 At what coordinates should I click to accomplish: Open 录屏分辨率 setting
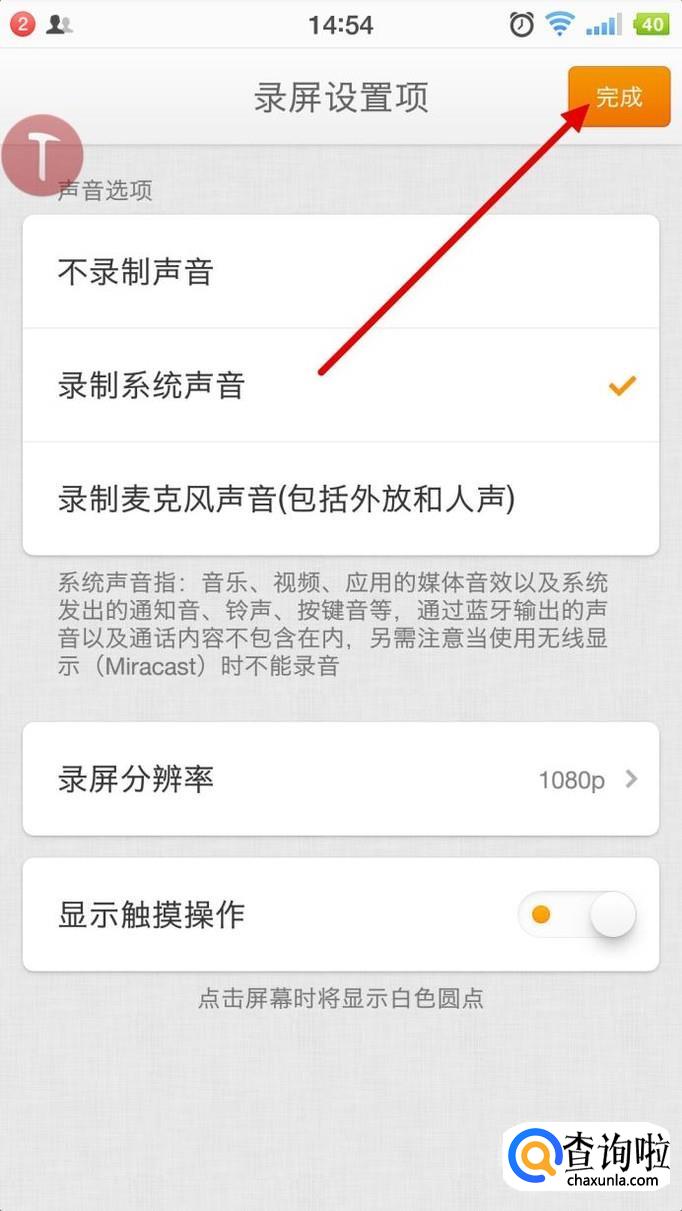341,779
